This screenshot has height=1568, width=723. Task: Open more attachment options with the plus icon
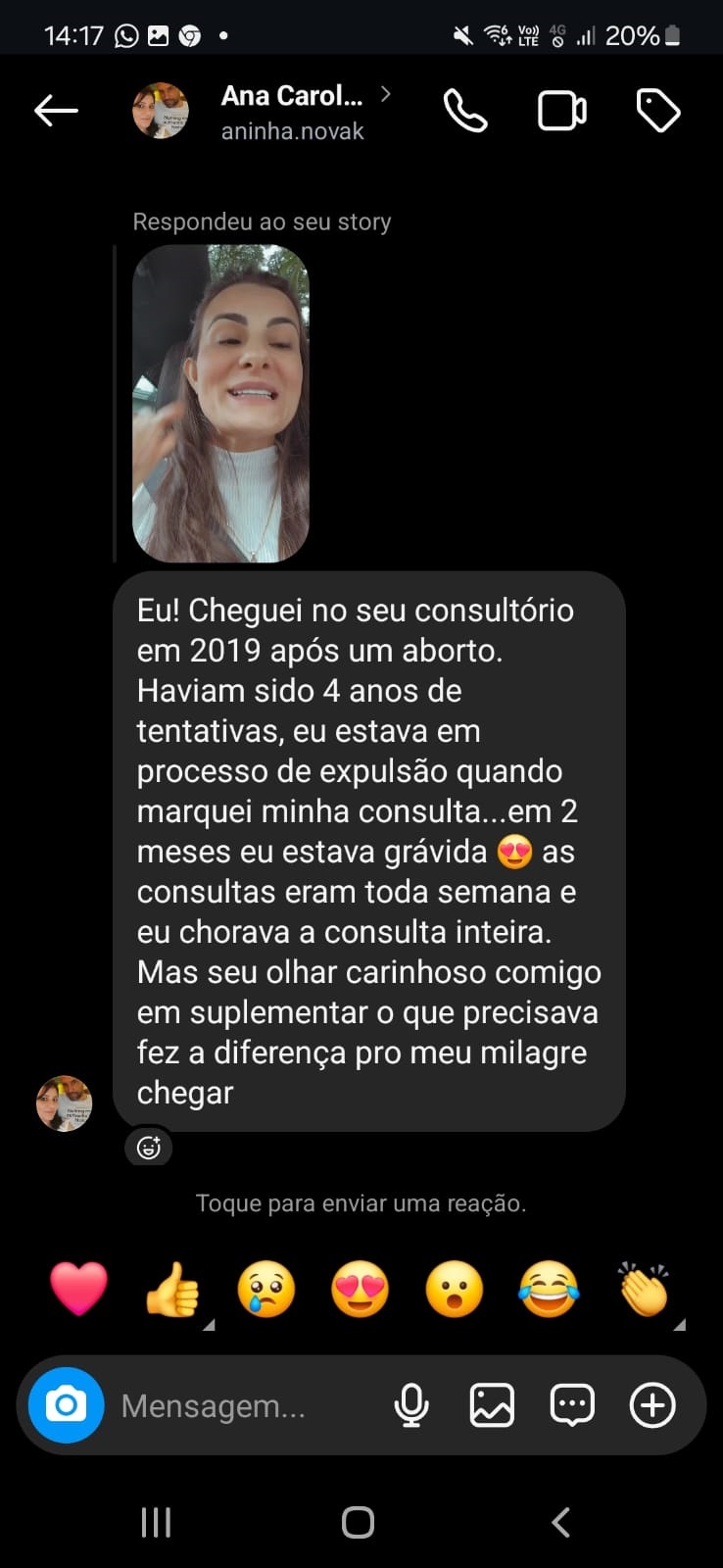click(651, 1405)
